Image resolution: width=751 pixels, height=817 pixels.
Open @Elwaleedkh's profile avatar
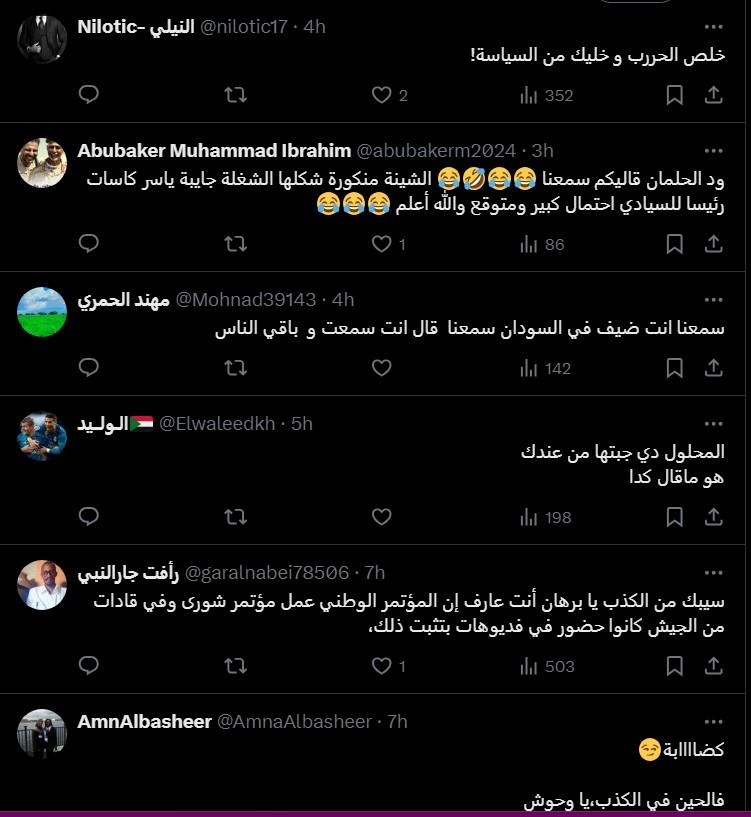(x=43, y=436)
